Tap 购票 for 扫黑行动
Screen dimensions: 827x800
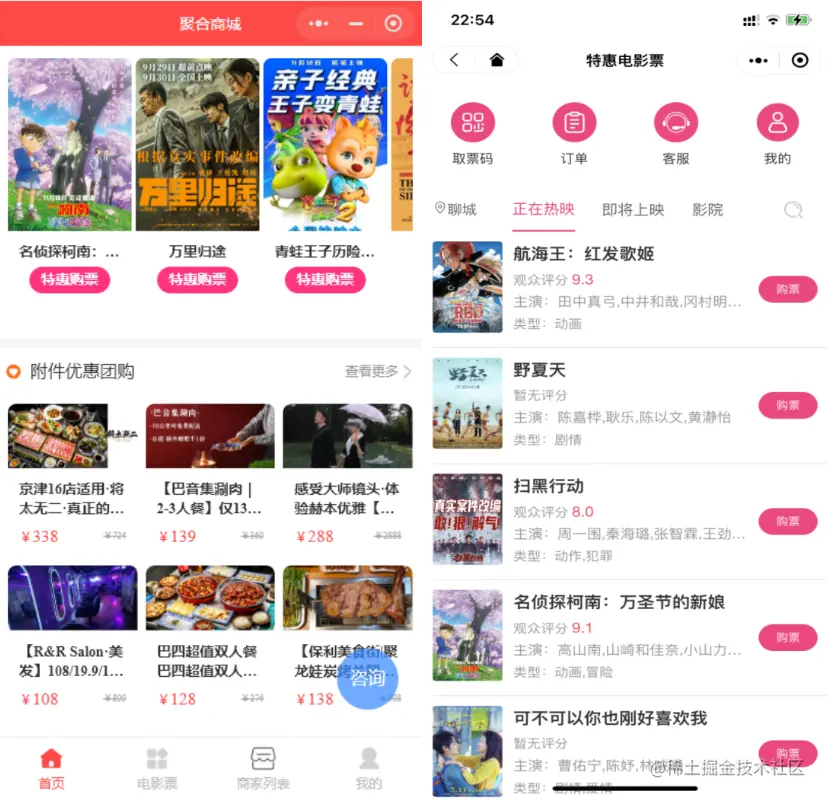point(788,521)
